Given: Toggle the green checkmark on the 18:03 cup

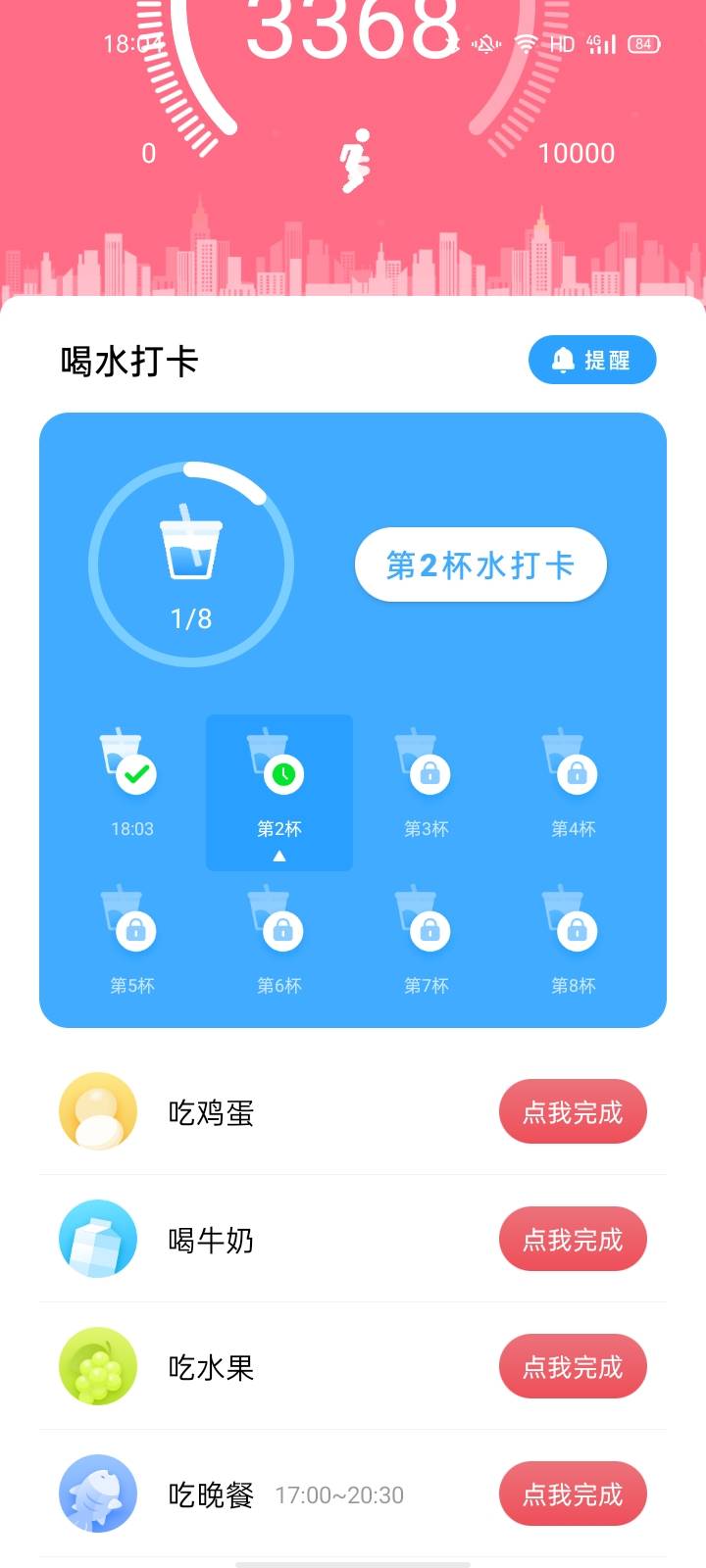Looking at the screenshot, I should click(x=133, y=774).
